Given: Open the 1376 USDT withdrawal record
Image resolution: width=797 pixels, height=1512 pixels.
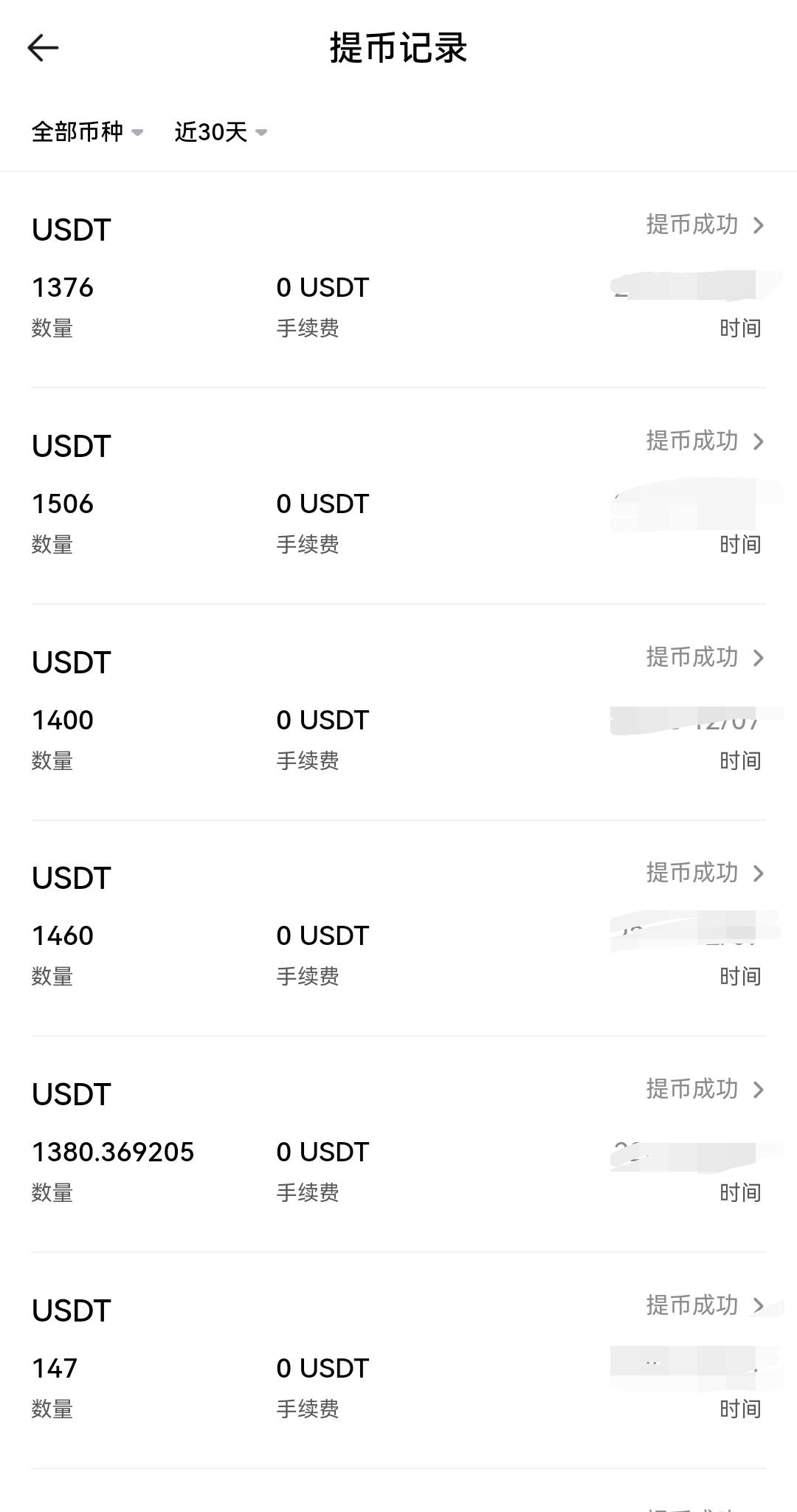Looking at the screenshot, I should pos(704,224).
